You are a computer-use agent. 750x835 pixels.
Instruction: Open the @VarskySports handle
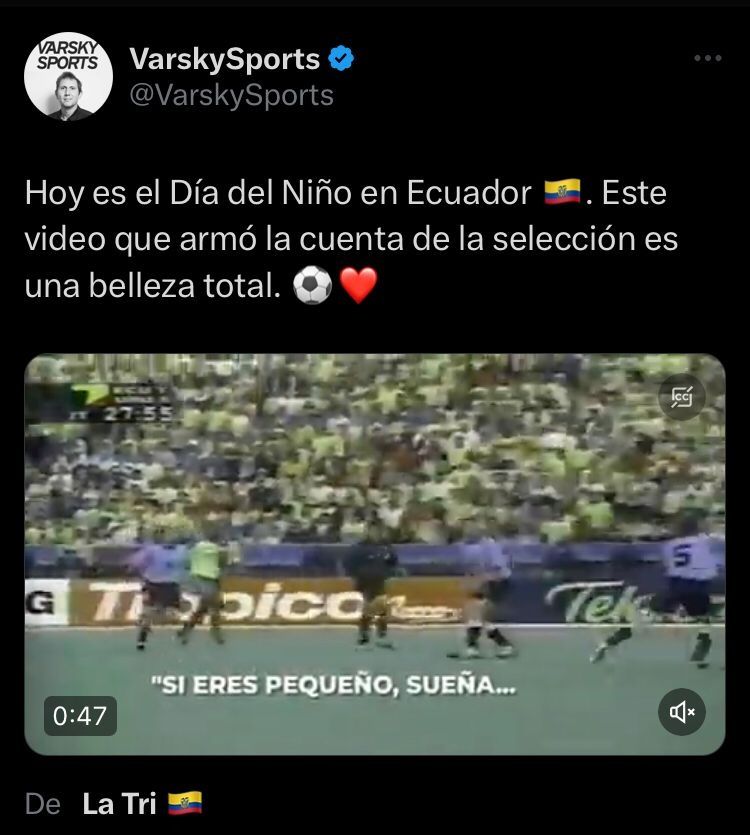click(231, 95)
